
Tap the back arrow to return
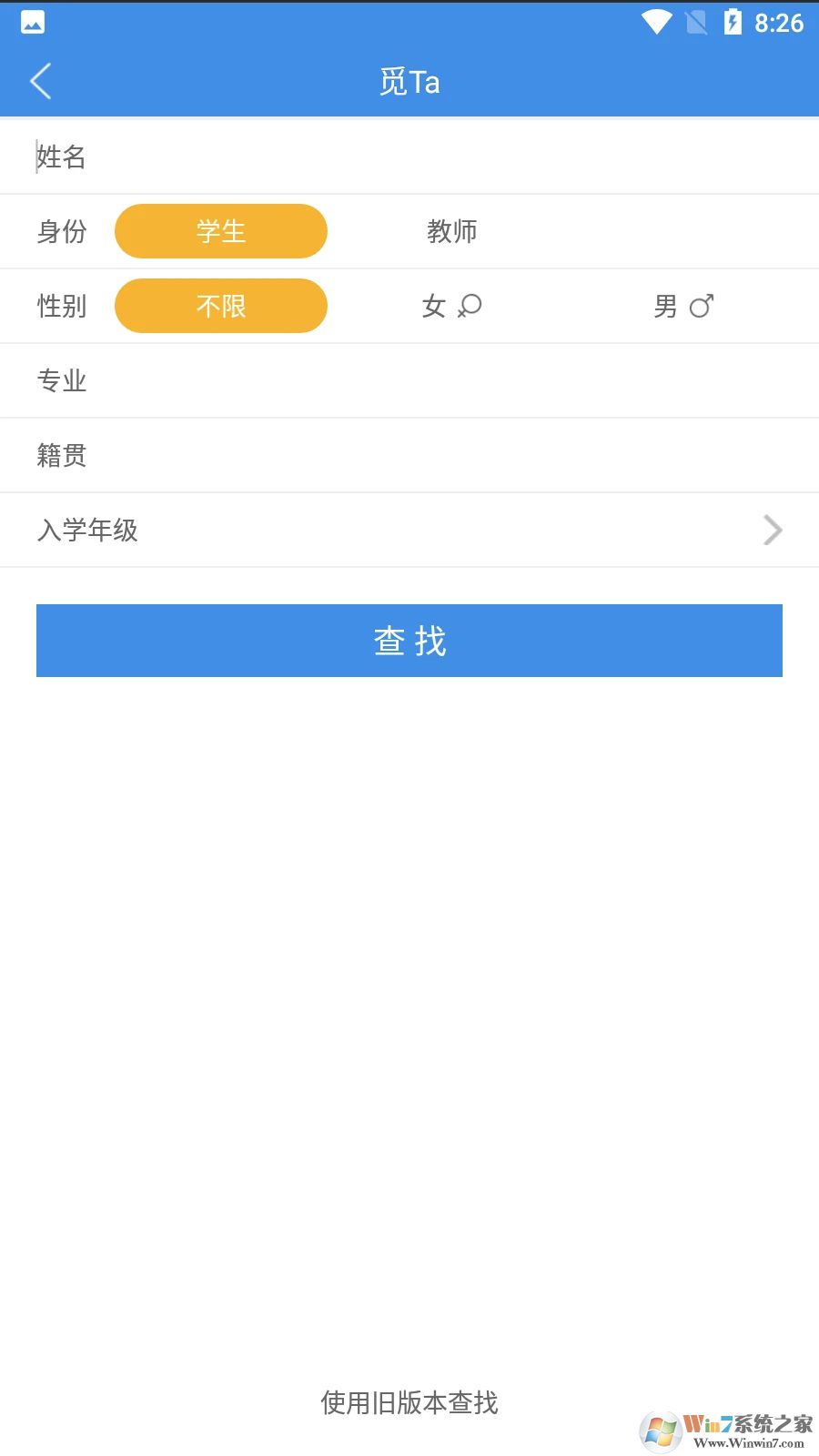40,81
